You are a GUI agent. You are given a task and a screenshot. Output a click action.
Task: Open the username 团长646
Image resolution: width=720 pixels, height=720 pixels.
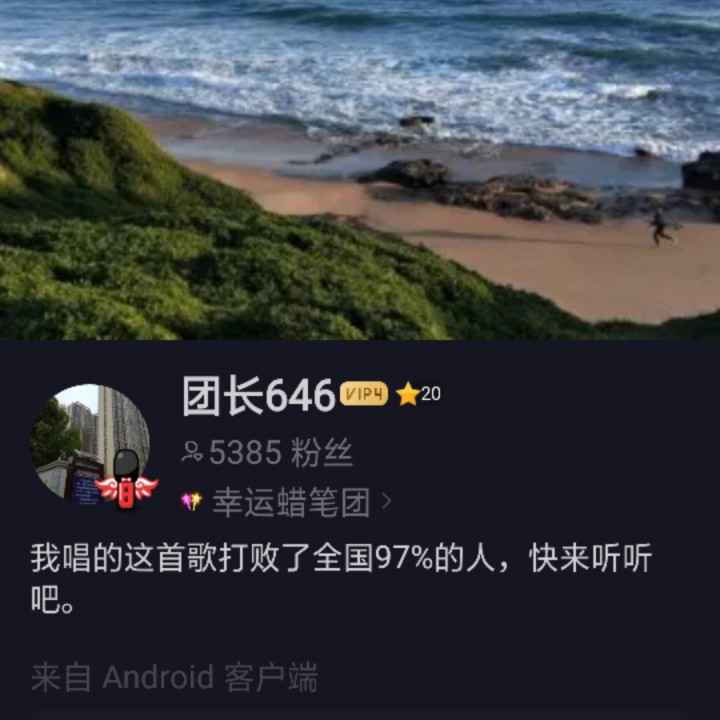tap(259, 395)
